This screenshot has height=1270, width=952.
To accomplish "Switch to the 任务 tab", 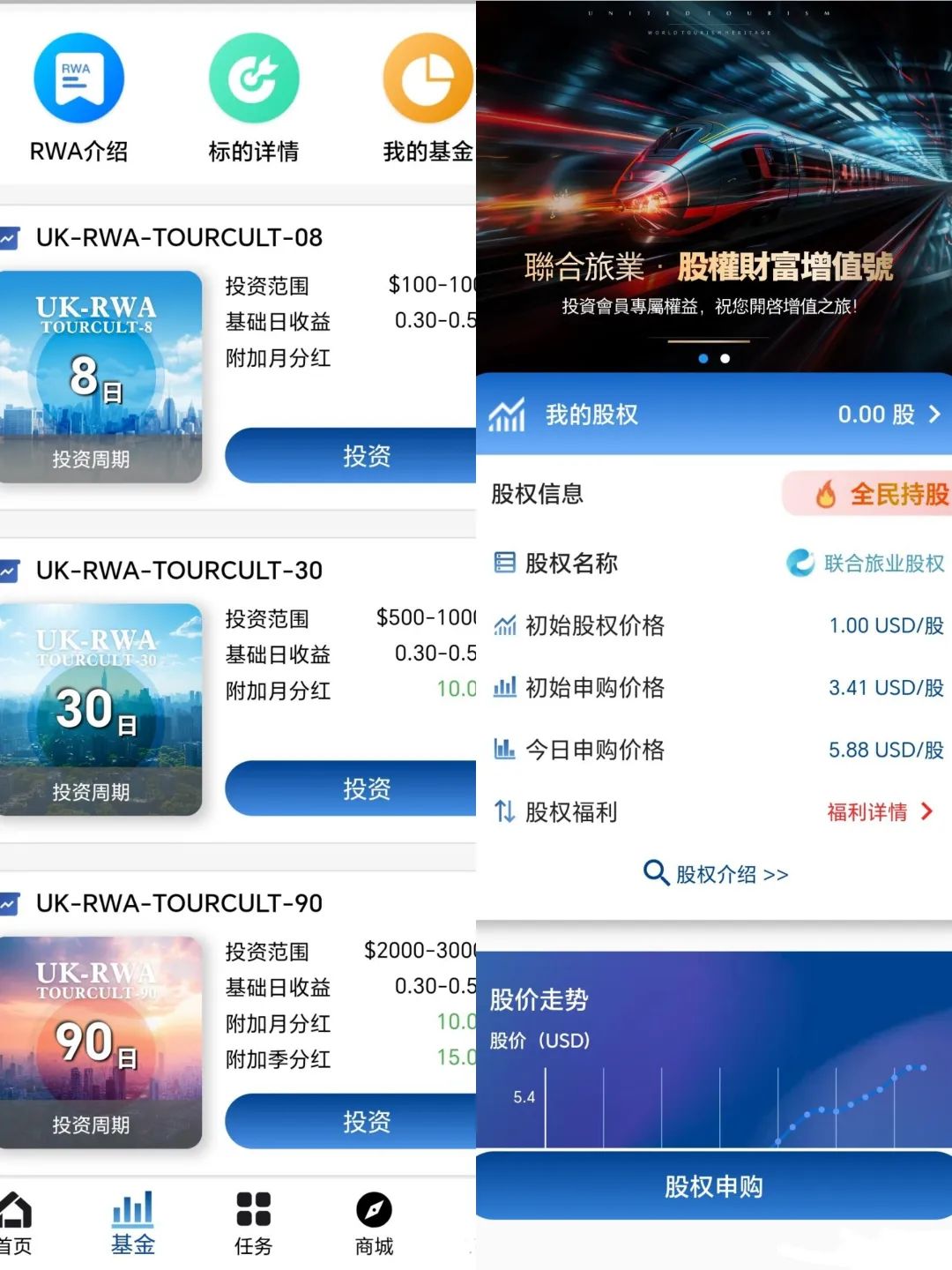I will [x=252, y=1221].
